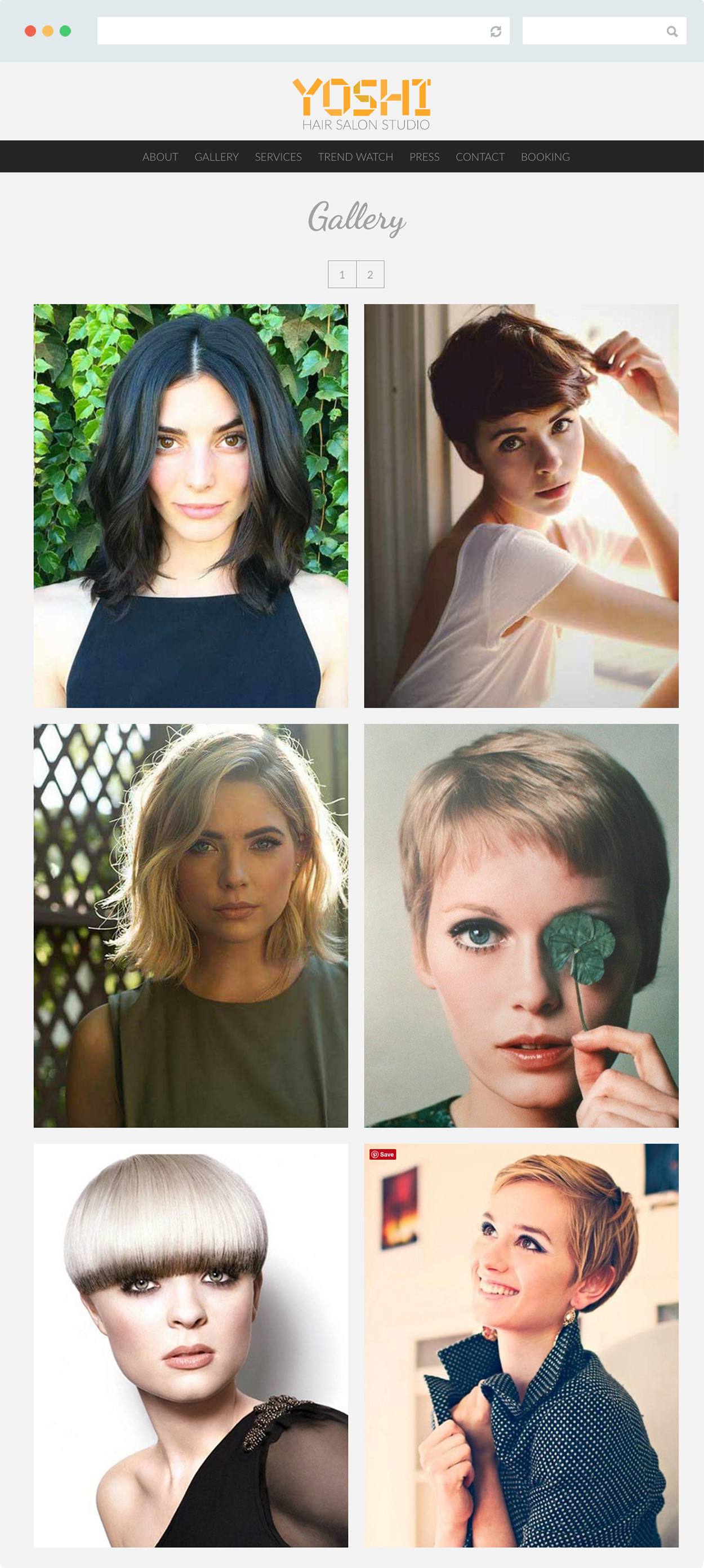Open the clover leaf pixie photo
Screen dimensions: 704x1568
[521, 925]
